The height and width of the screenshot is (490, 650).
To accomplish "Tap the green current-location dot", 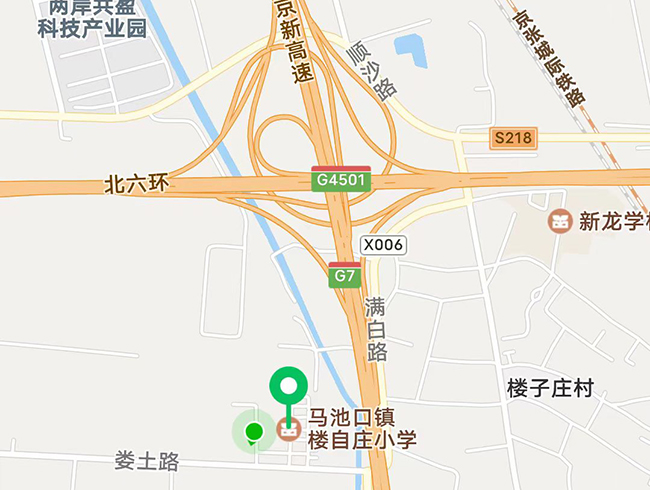I will click(x=254, y=432).
